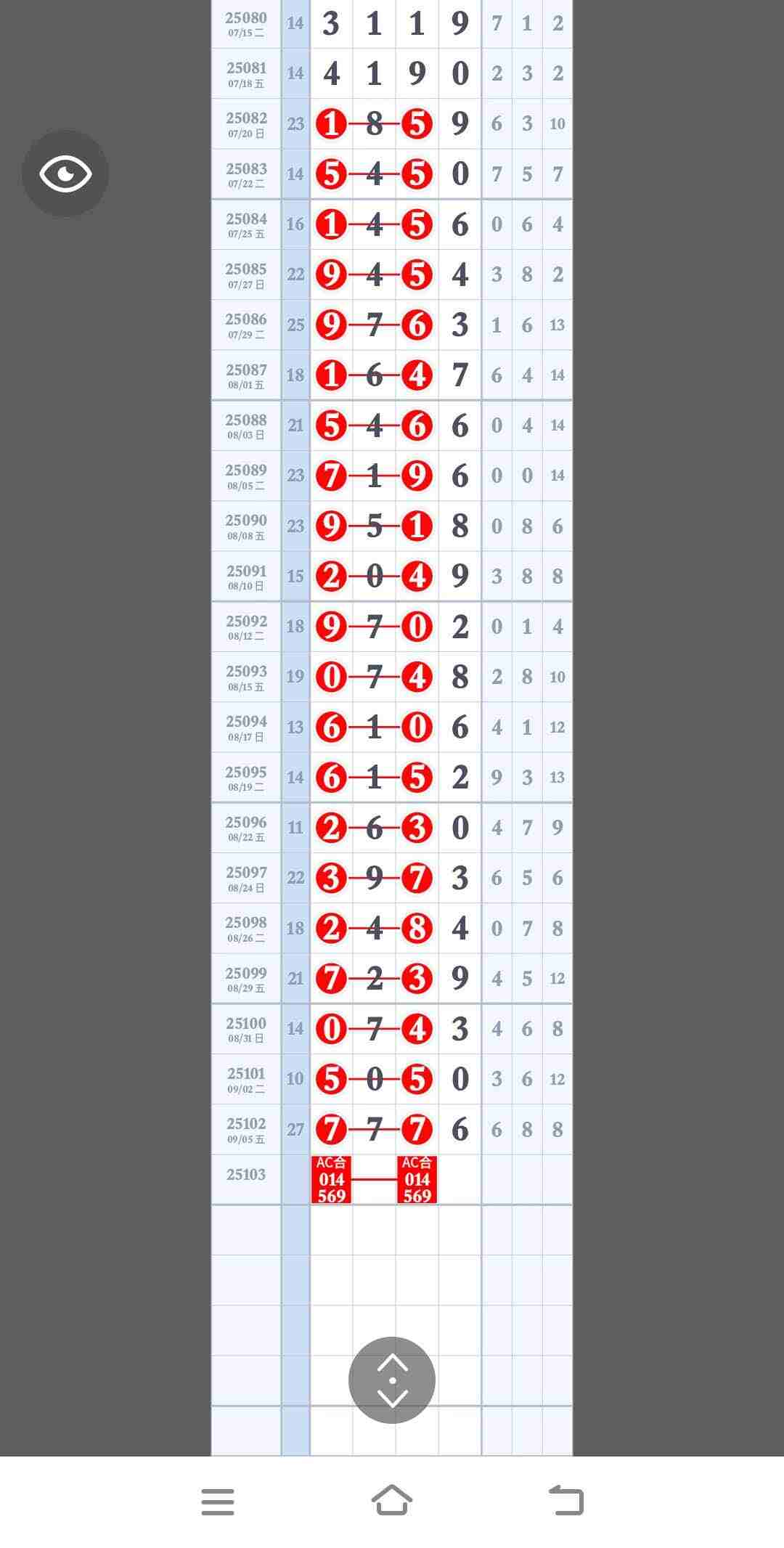Viewport: 784px width, 1548px height.
Task: Tap the eye visibility button
Action: (65, 174)
